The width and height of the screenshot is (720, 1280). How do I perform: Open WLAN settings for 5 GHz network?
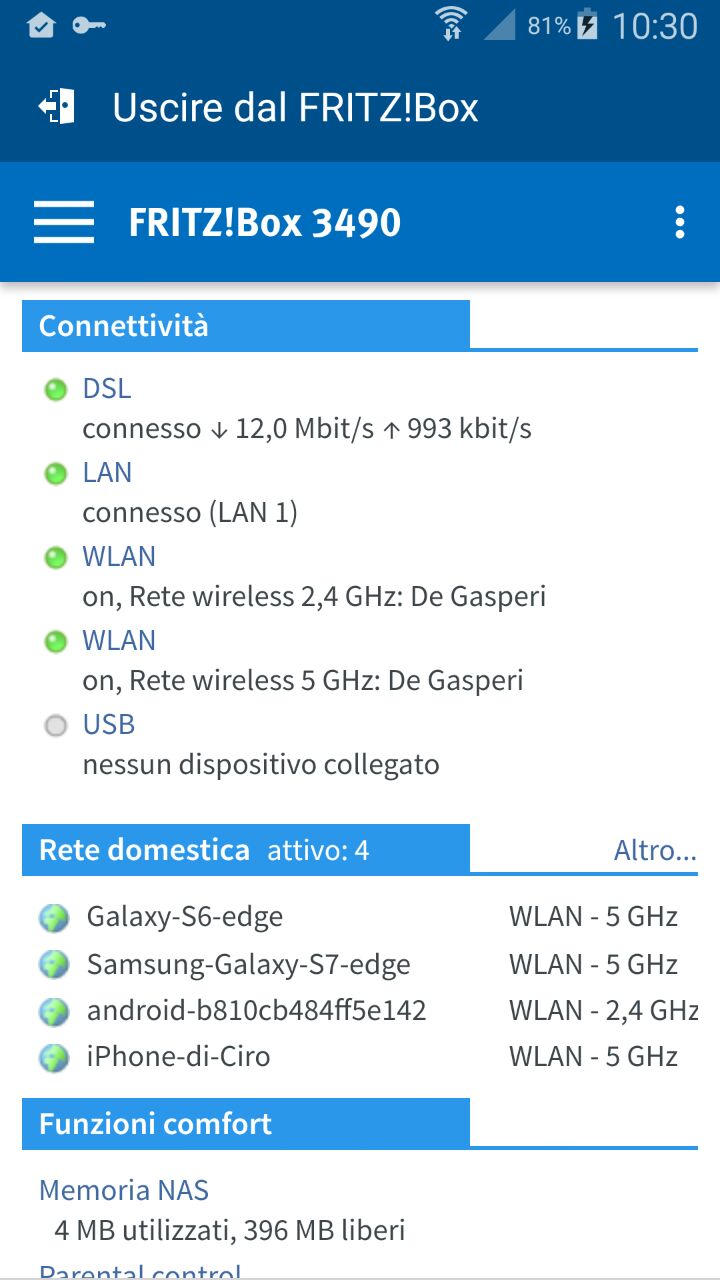click(119, 640)
